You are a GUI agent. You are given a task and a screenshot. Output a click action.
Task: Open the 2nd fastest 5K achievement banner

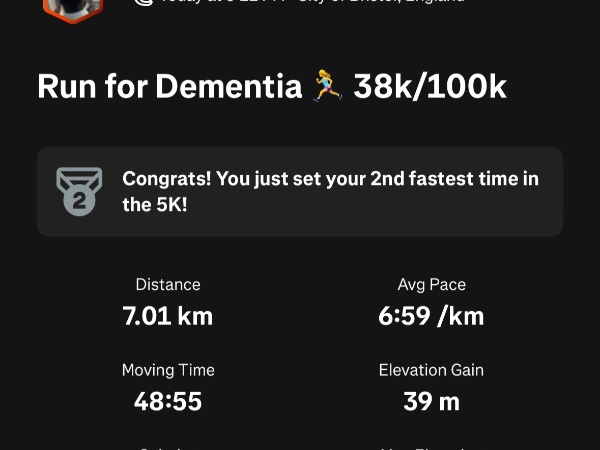click(x=300, y=192)
